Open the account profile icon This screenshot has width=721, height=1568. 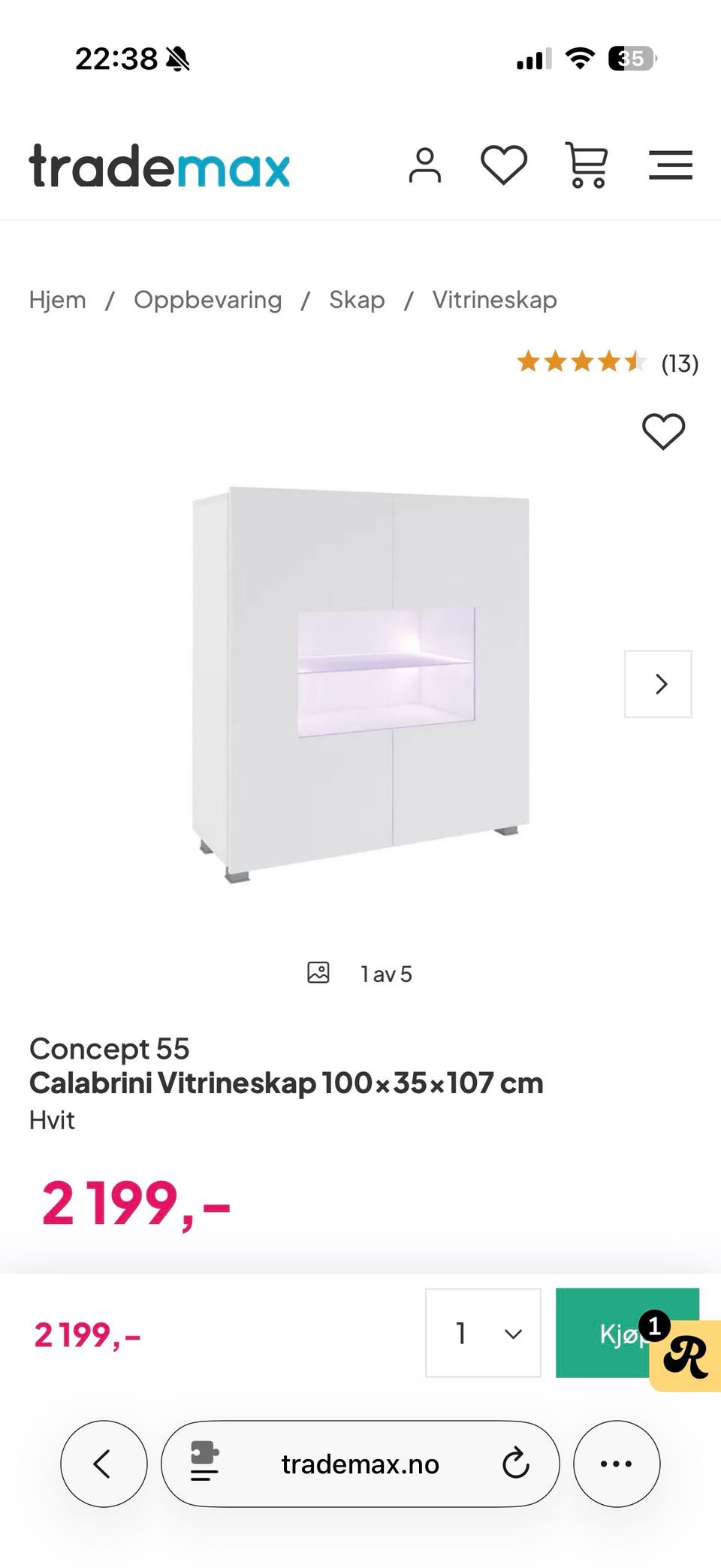coord(425,165)
